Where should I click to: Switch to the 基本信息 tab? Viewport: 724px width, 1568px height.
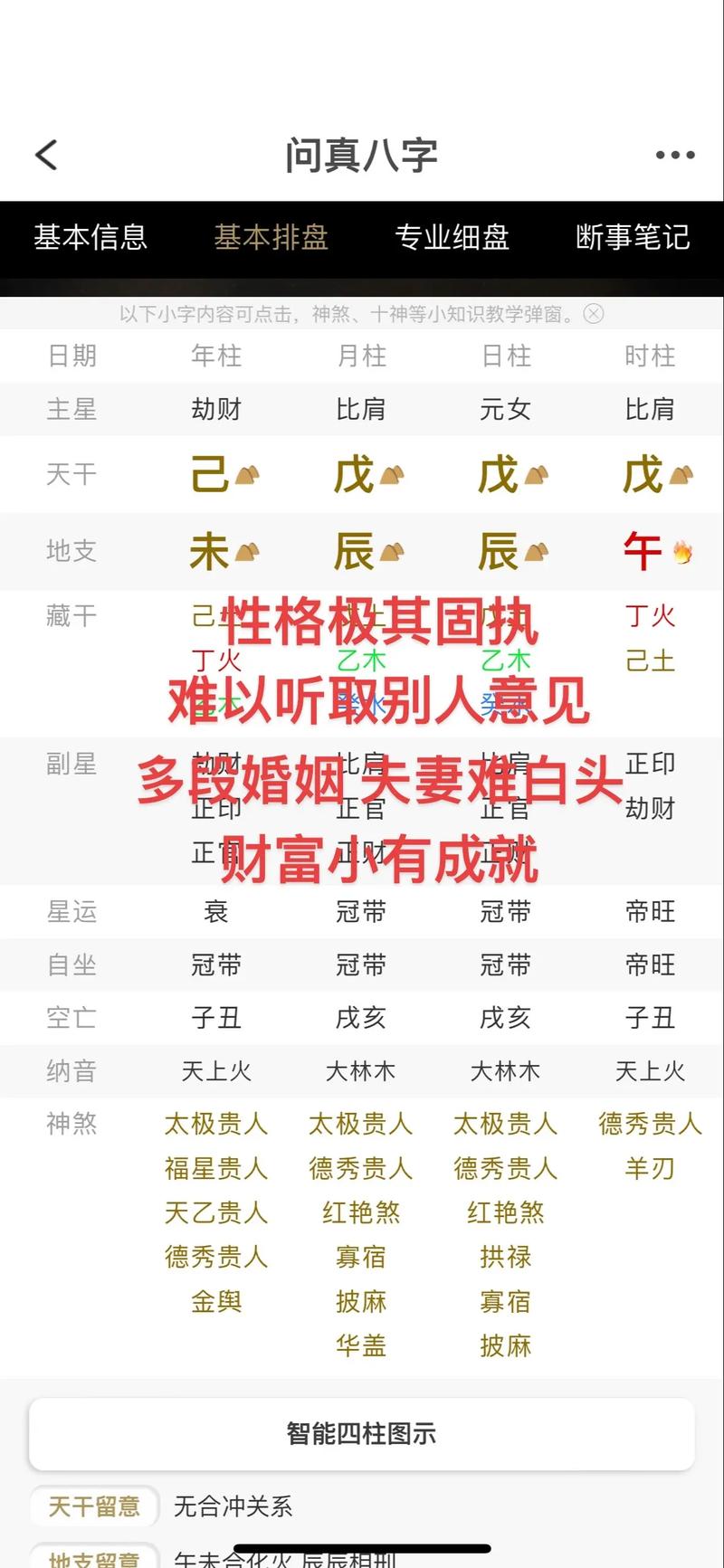click(x=90, y=237)
